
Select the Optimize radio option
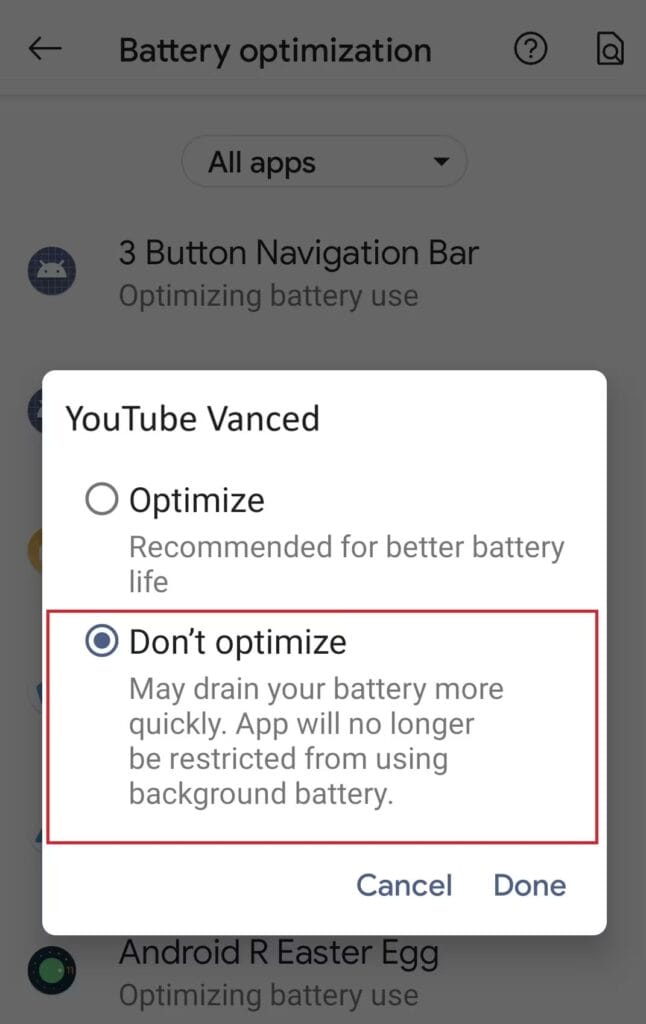[102, 499]
